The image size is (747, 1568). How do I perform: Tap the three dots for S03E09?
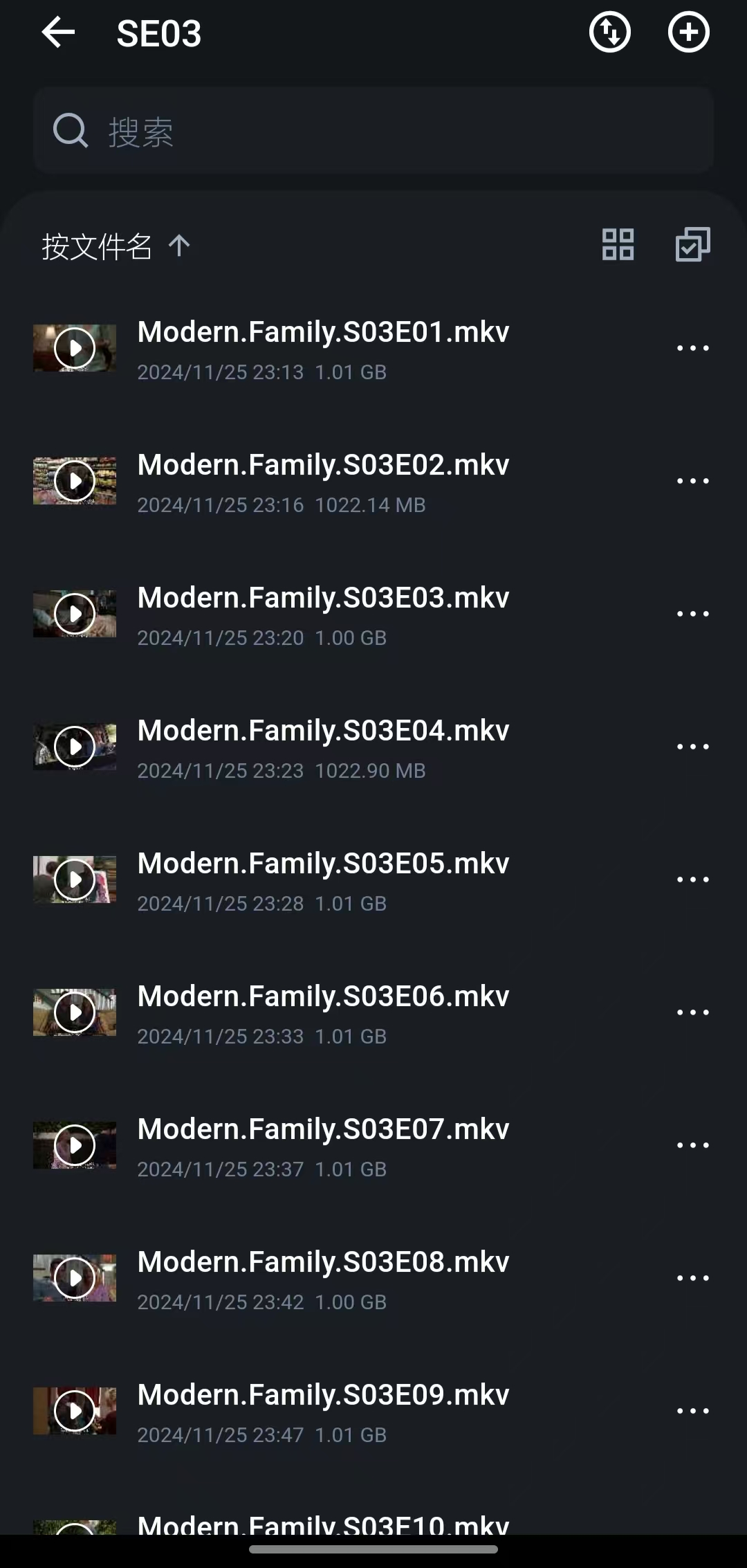coord(692,1411)
